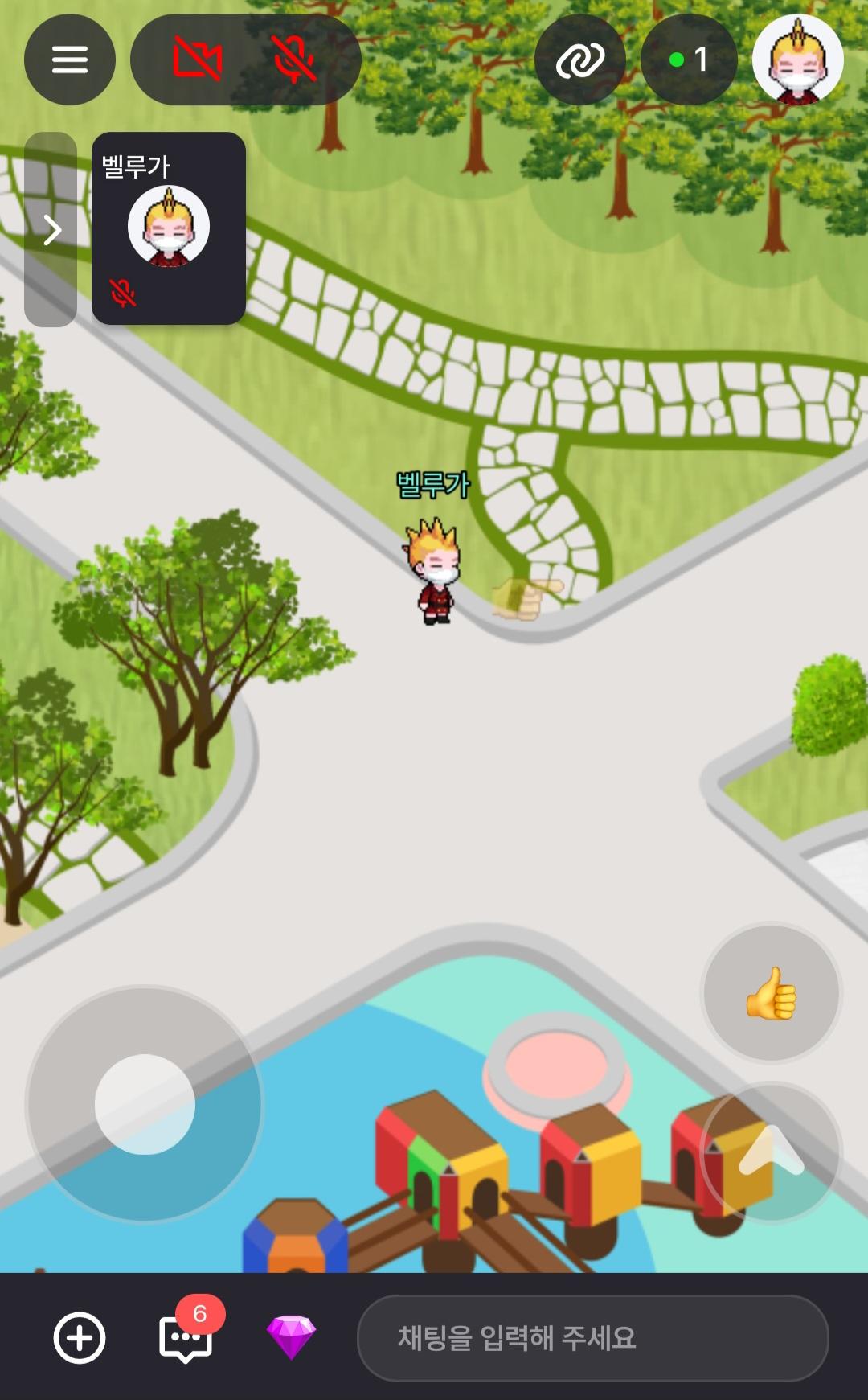Copy the invite link
The width and height of the screenshot is (868, 1400).
pyautogui.click(x=579, y=60)
